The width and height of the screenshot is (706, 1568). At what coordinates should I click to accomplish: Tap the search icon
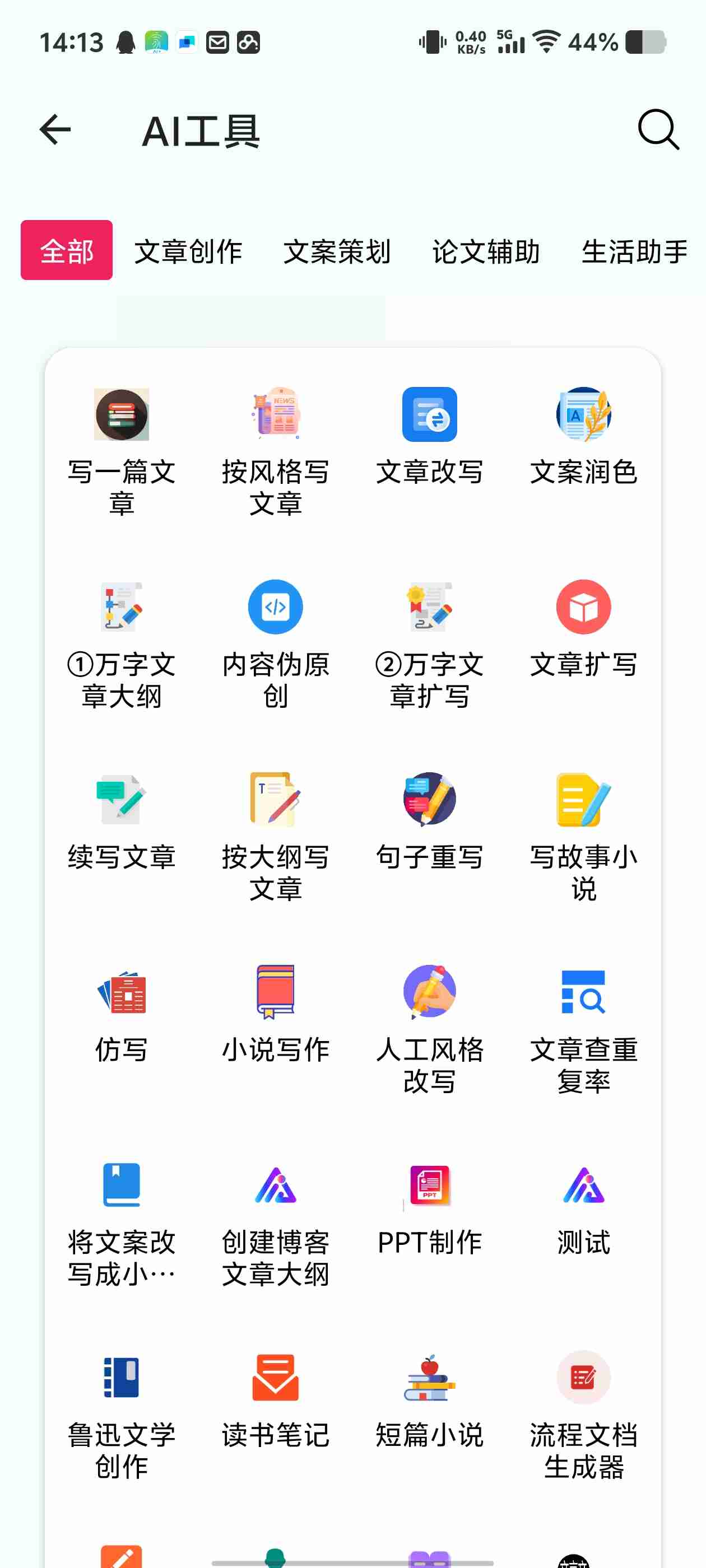pyautogui.click(x=657, y=130)
